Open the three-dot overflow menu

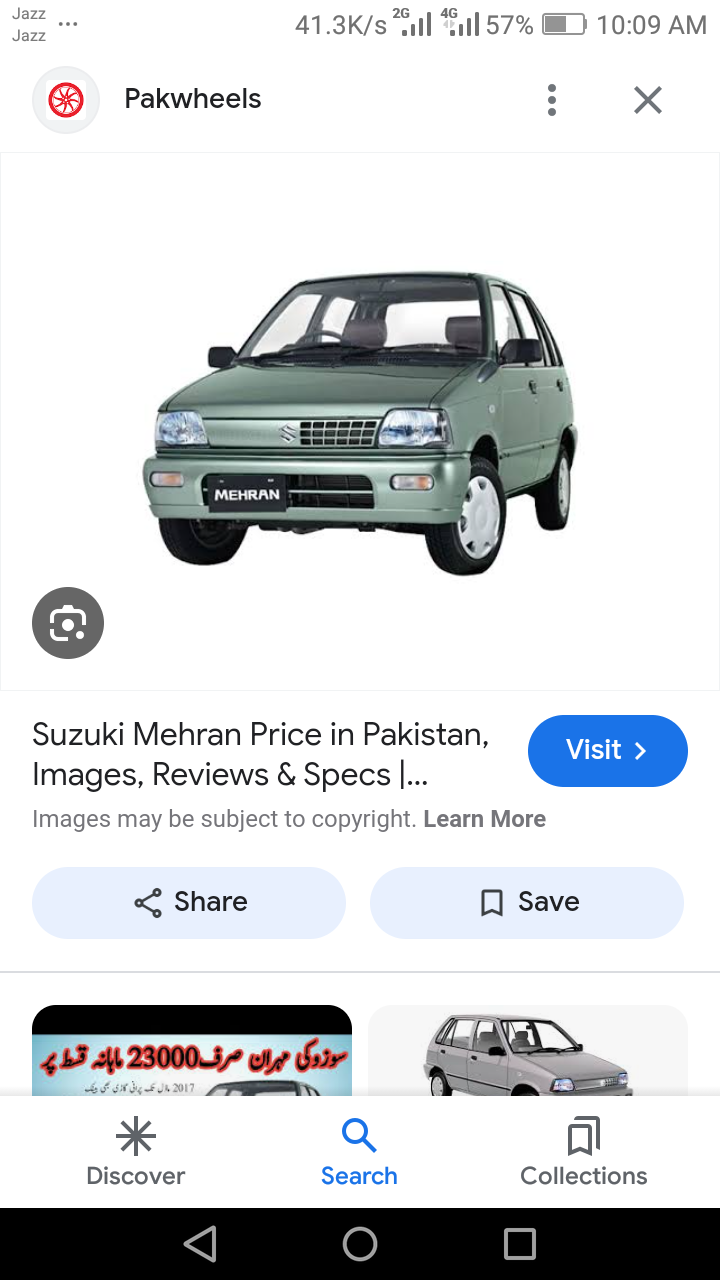(551, 99)
